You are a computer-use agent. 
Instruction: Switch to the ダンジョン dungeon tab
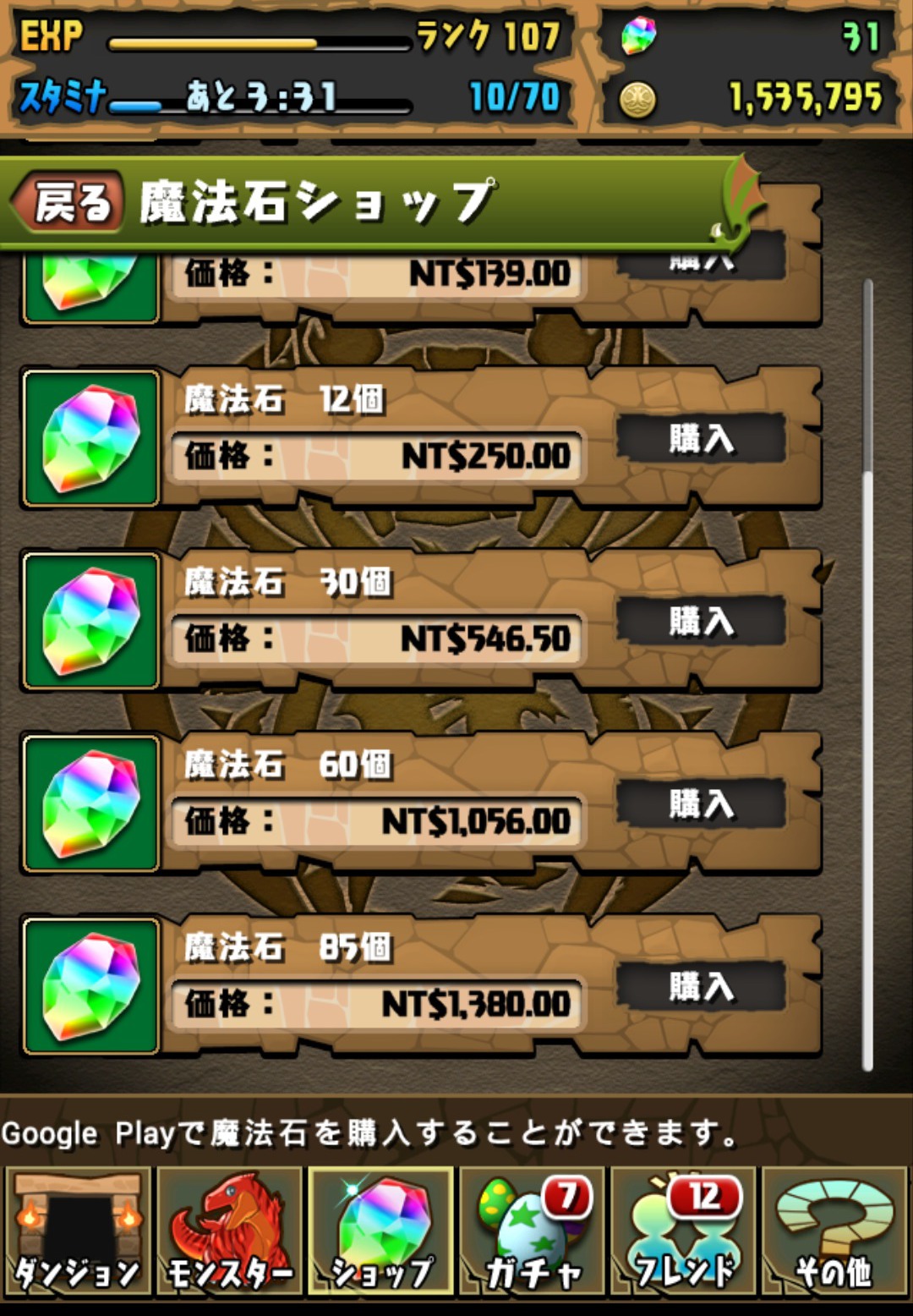(x=77, y=1231)
